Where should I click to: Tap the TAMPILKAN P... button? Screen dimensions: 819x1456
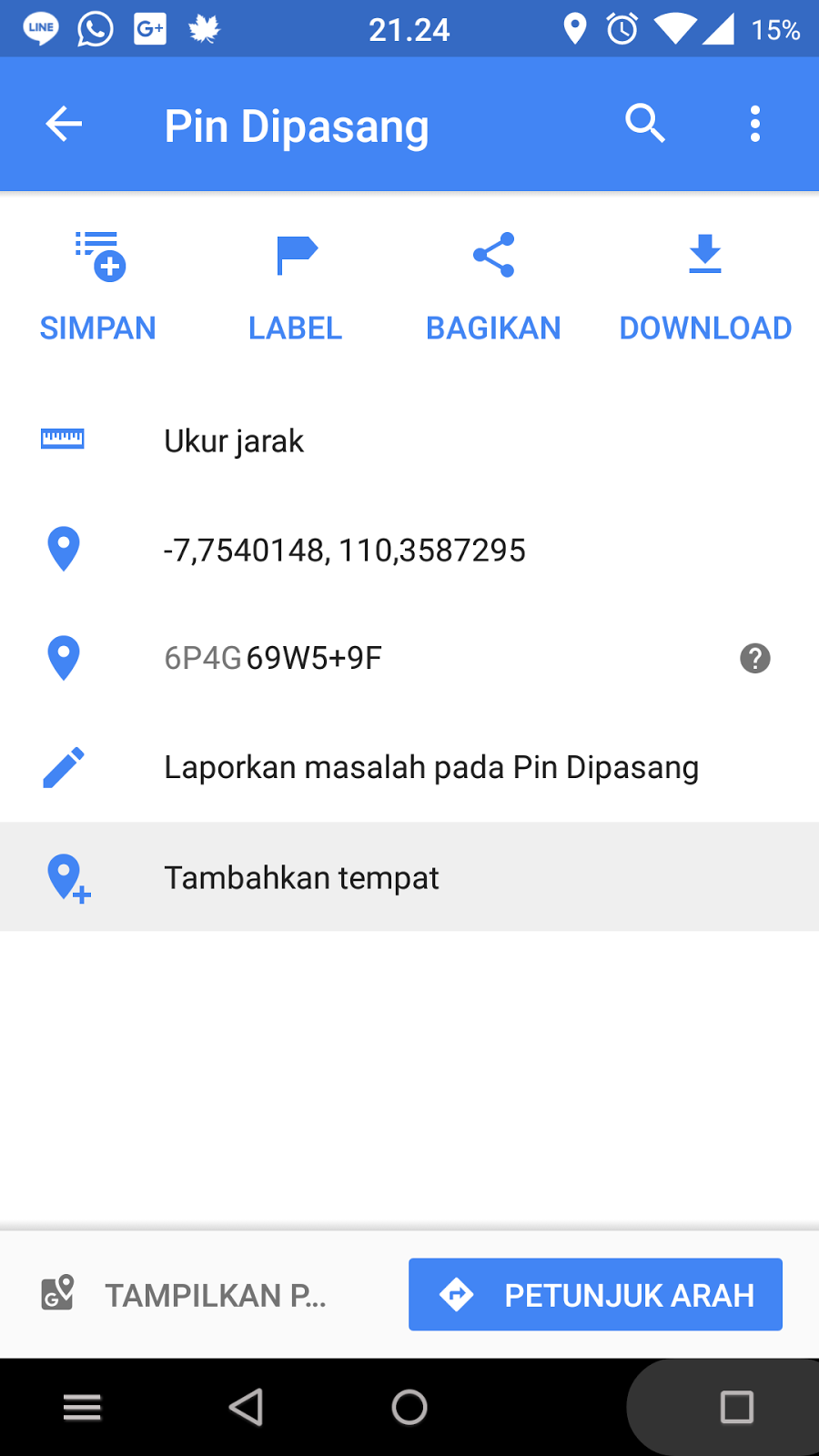187,1295
